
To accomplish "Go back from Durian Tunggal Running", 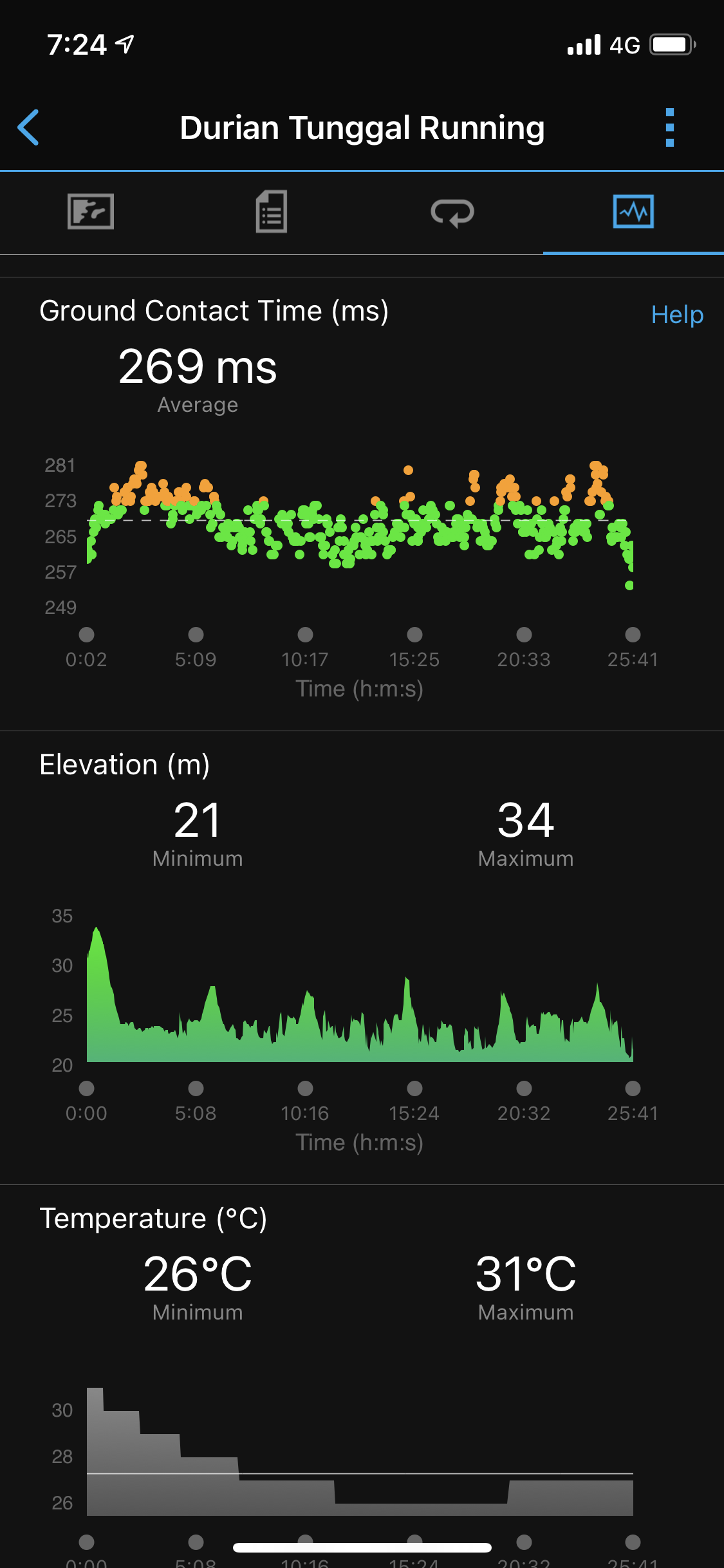I will pos(29,127).
